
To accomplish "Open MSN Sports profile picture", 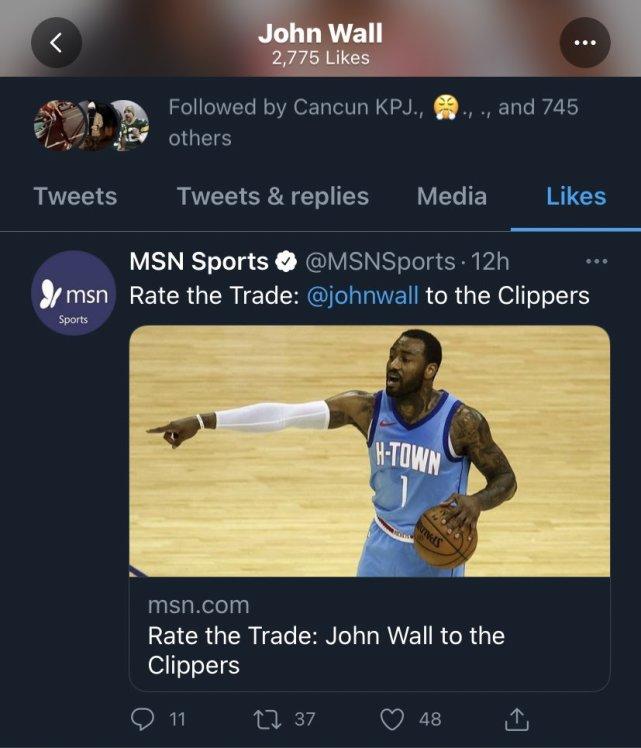I will tap(74, 293).
